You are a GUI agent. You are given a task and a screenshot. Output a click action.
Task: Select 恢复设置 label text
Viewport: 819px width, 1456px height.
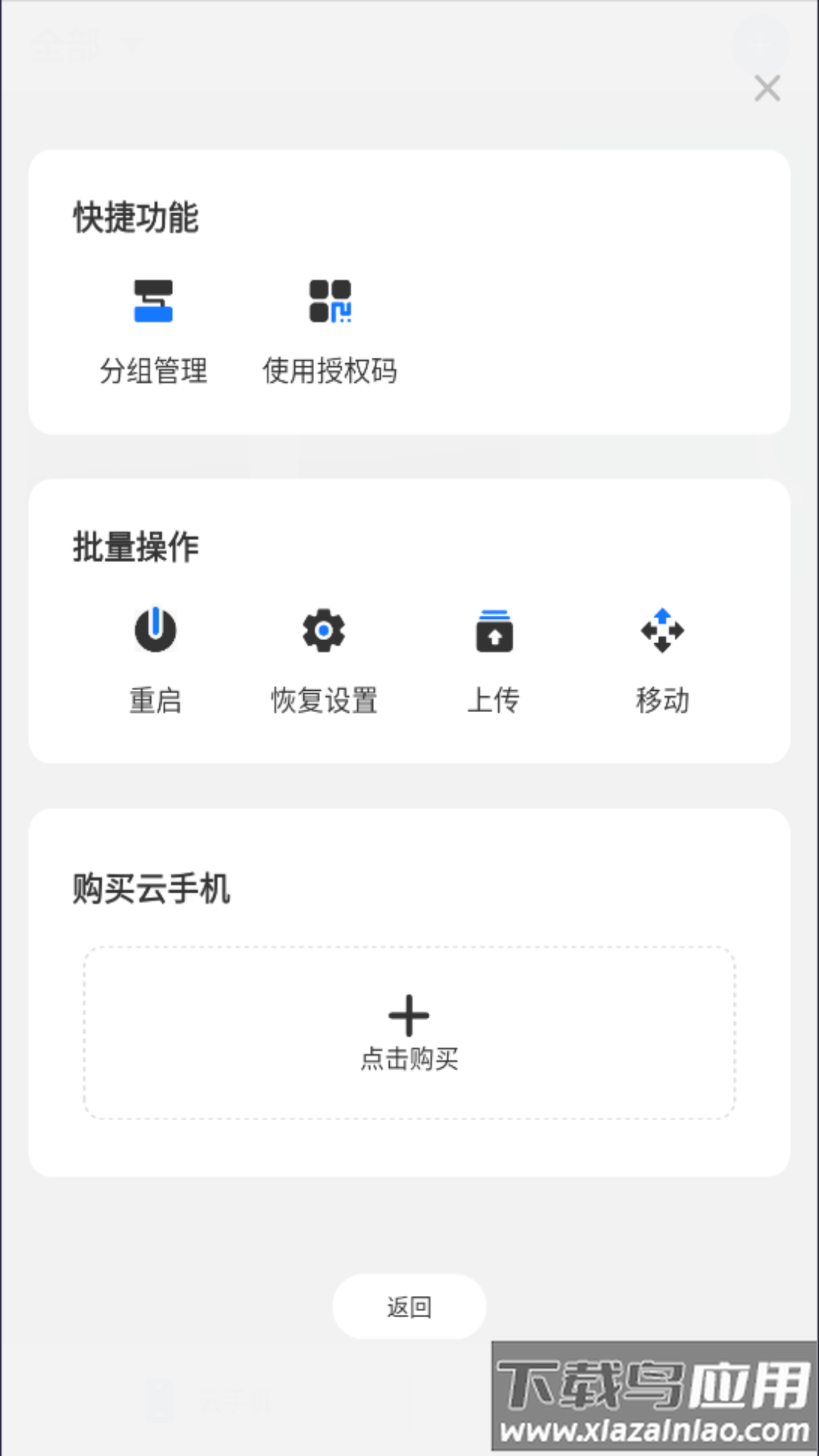pyautogui.click(x=324, y=699)
